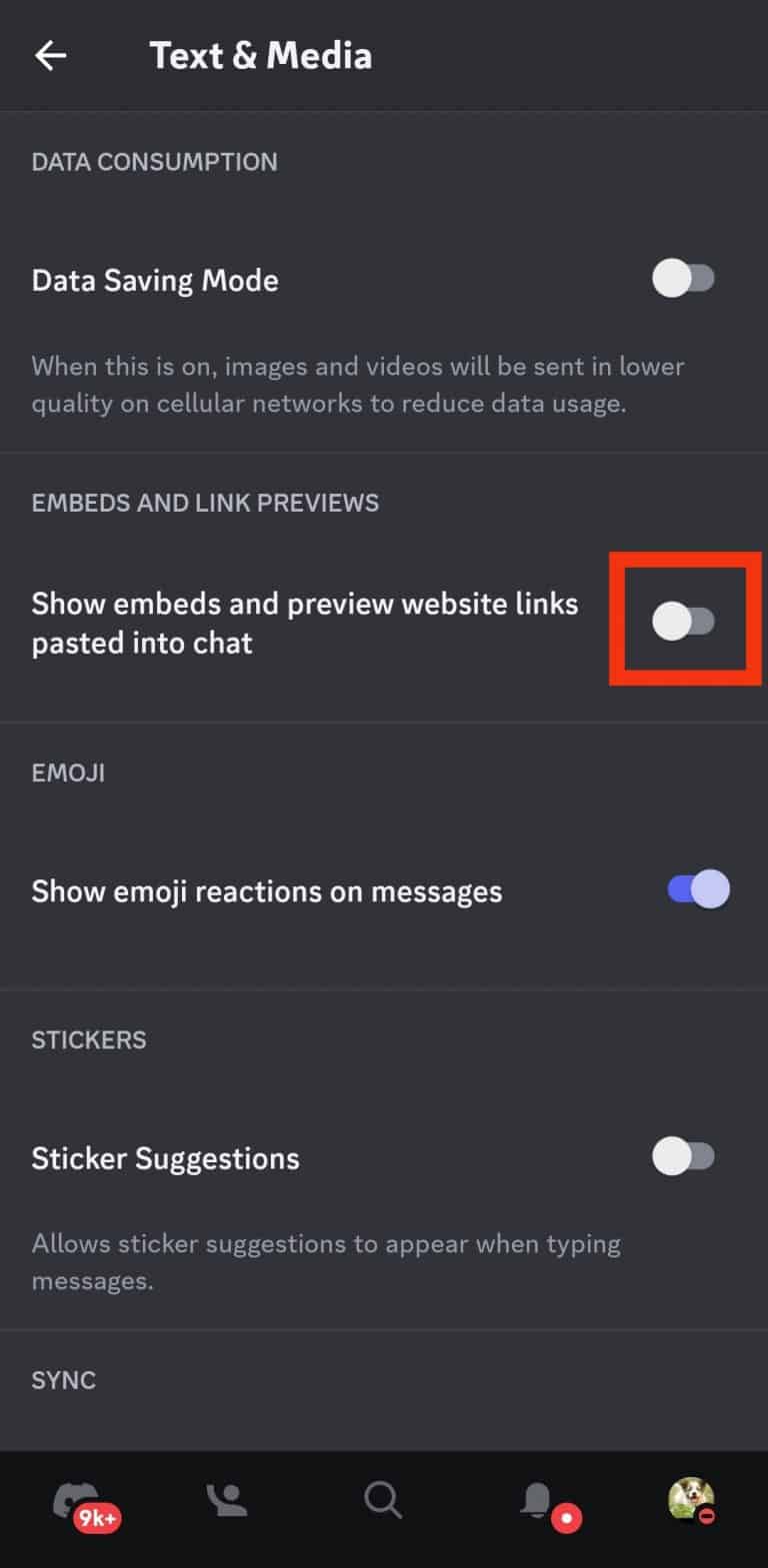Select the Text & Media header title

coord(260,55)
